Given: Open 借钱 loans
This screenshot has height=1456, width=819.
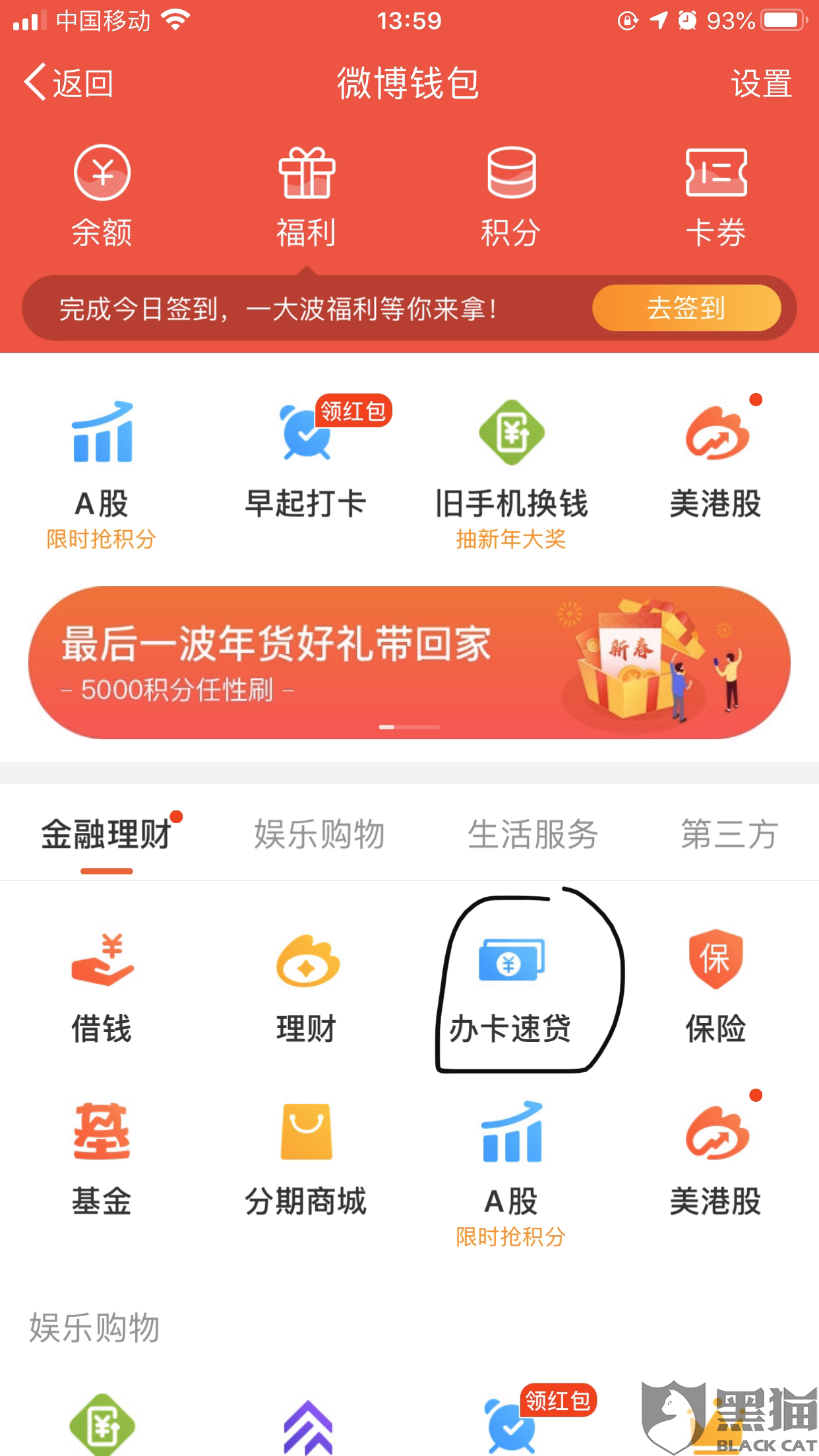Looking at the screenshot, I should point(102,988).
